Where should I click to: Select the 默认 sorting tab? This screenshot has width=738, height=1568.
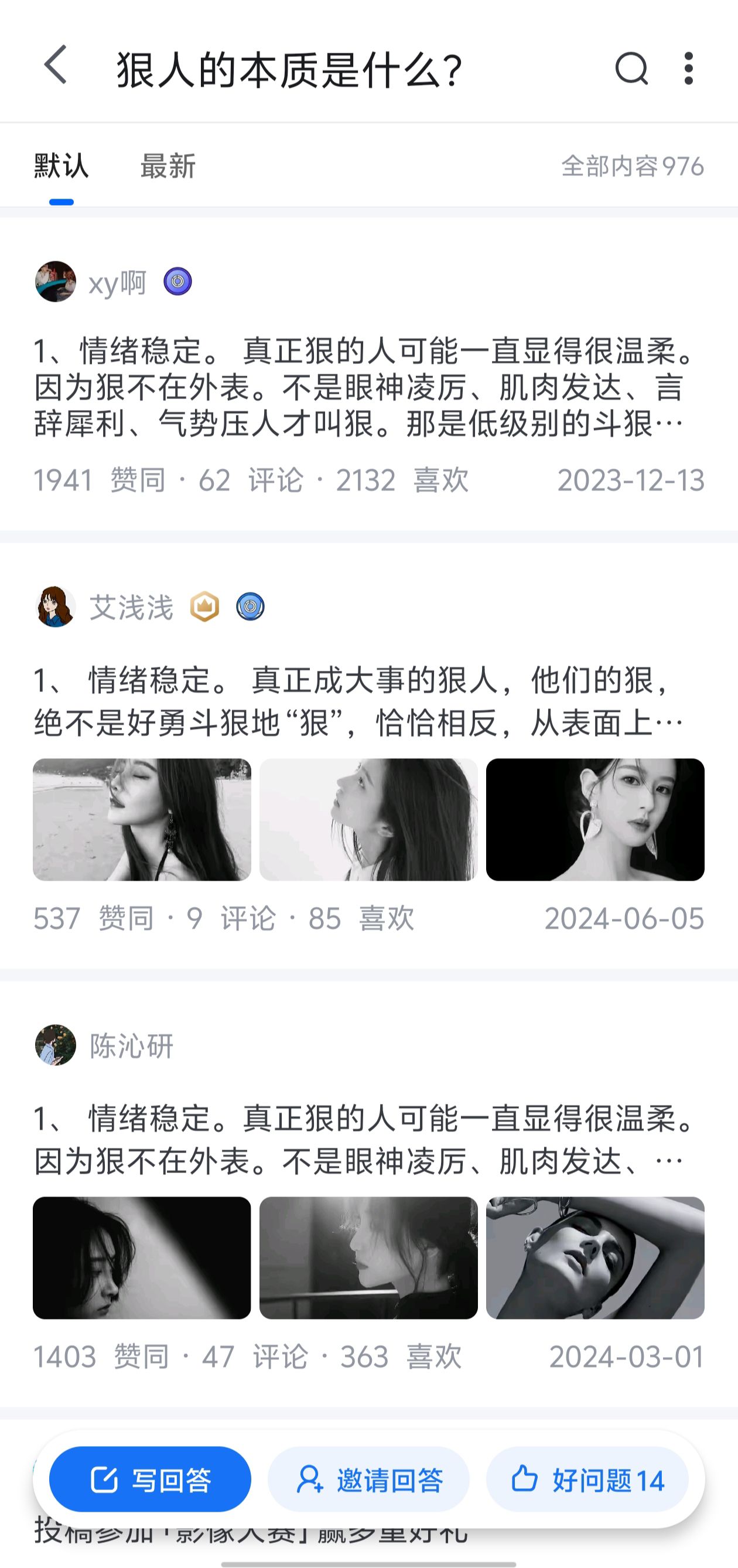click(x=61, y=166)
